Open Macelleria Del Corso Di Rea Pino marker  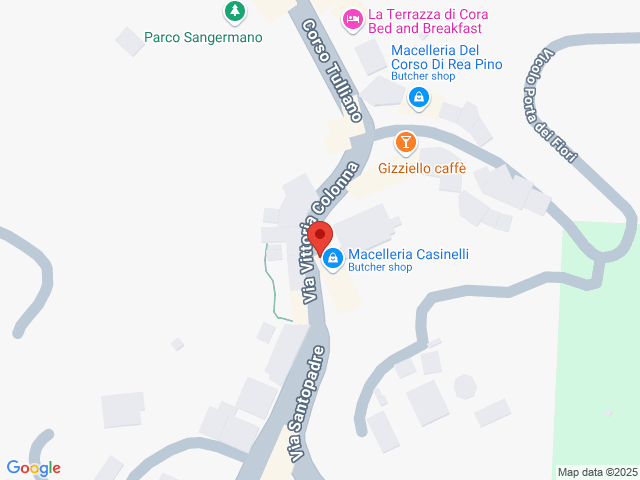[x=419, y=98]
